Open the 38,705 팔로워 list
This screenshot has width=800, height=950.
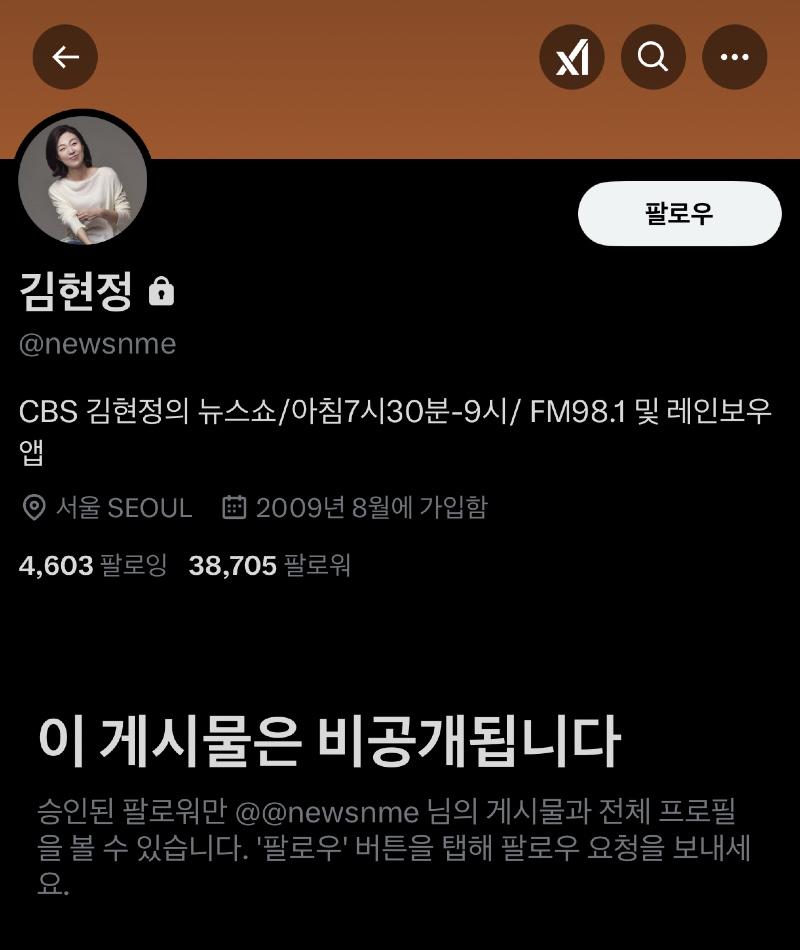click(x=269, y=566)
